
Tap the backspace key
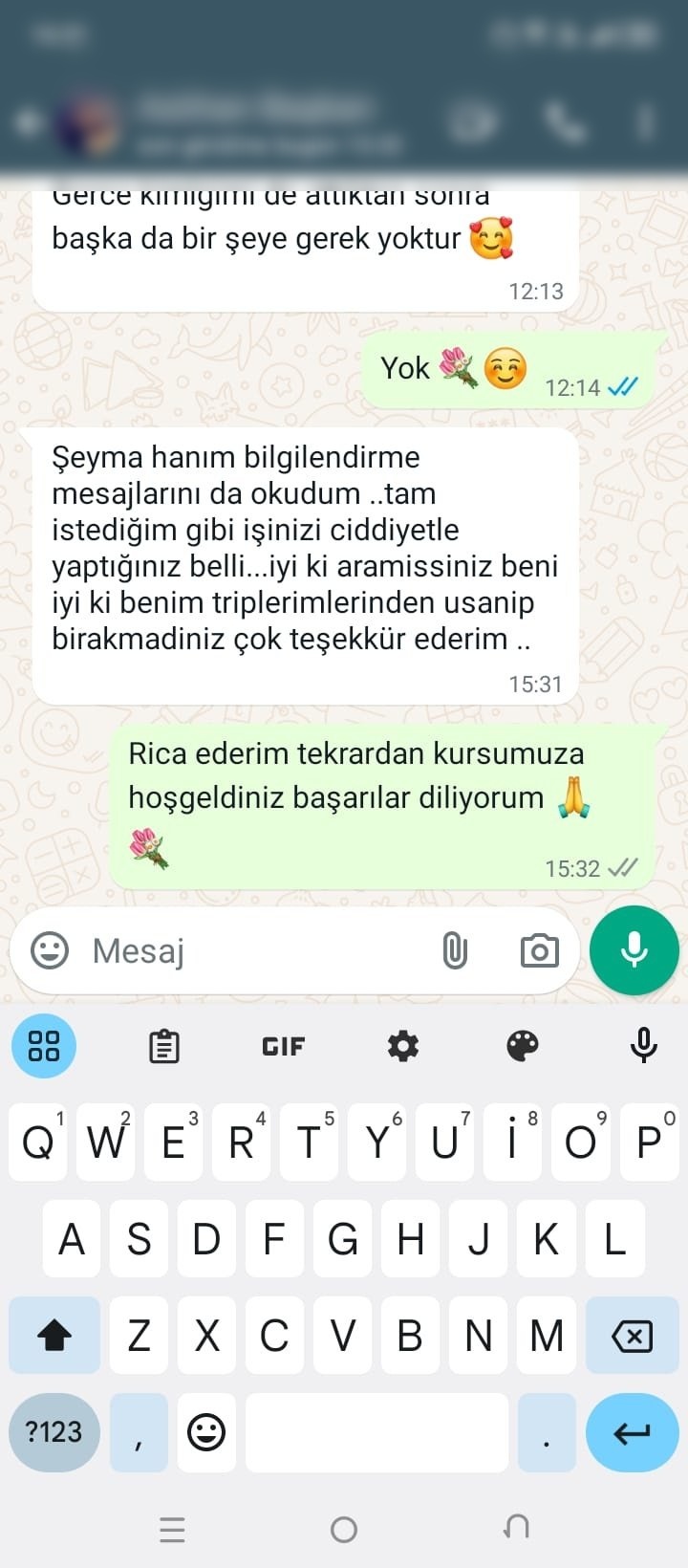coord(633,1336)
